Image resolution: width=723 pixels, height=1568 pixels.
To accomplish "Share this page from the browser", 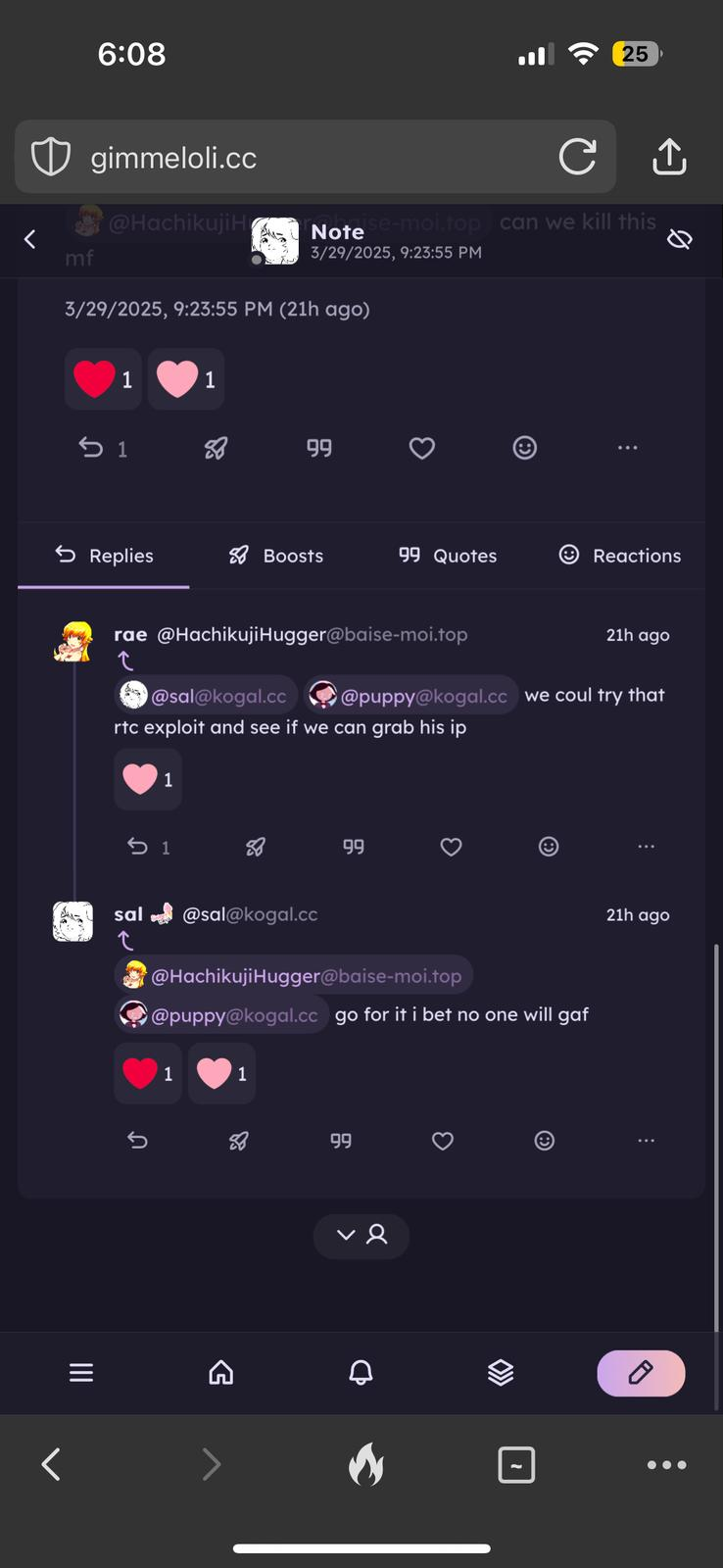I will point(669,156).
